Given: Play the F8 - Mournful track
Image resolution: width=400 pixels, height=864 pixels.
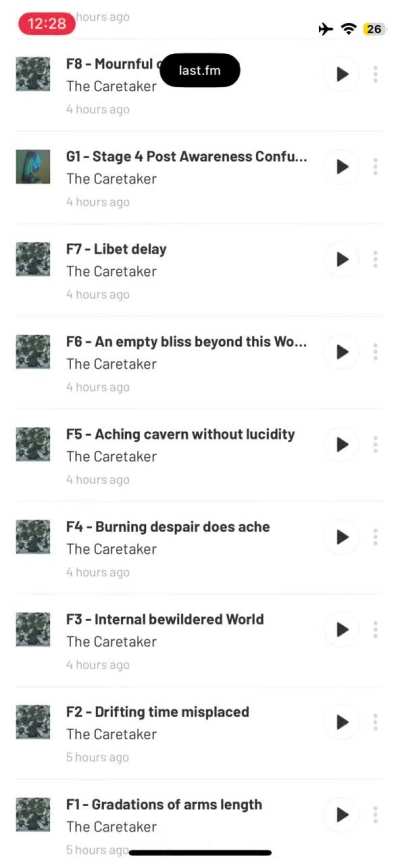Looking at the screenshot, I should pos(342,74).
